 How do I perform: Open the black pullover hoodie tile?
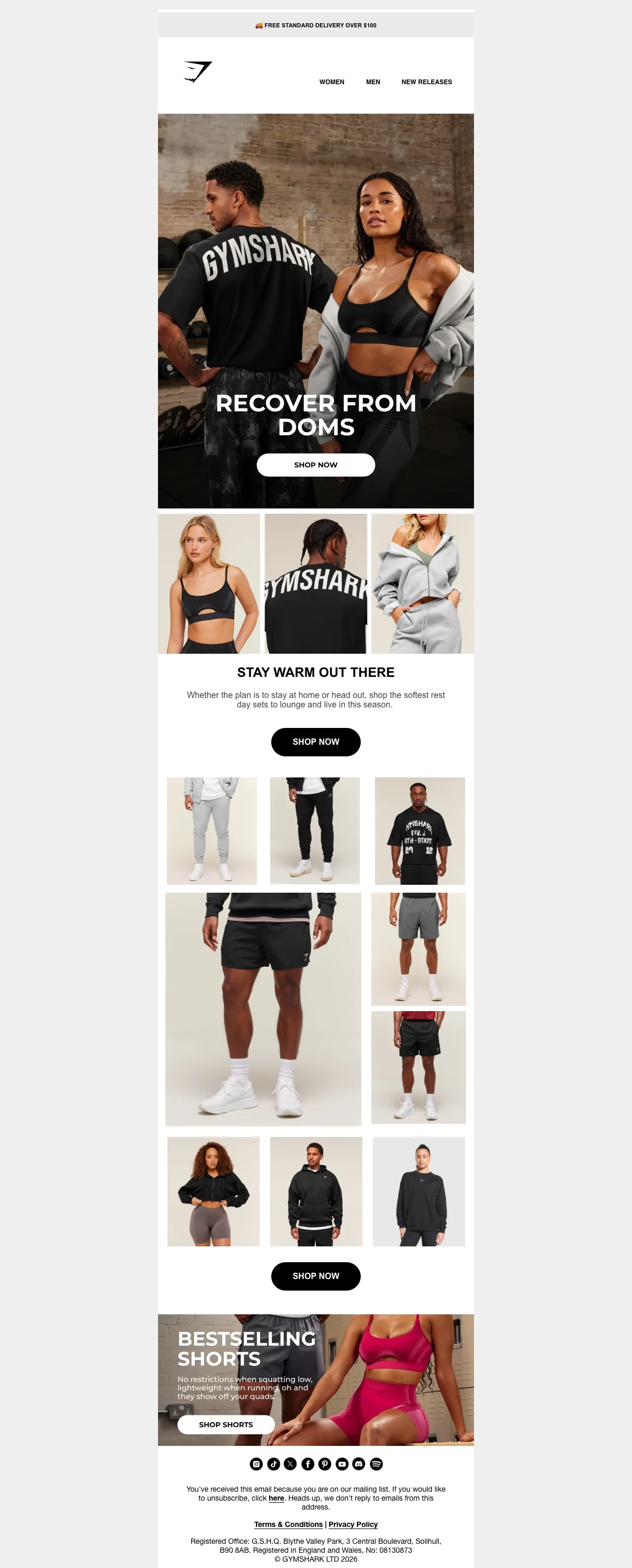315,1191
